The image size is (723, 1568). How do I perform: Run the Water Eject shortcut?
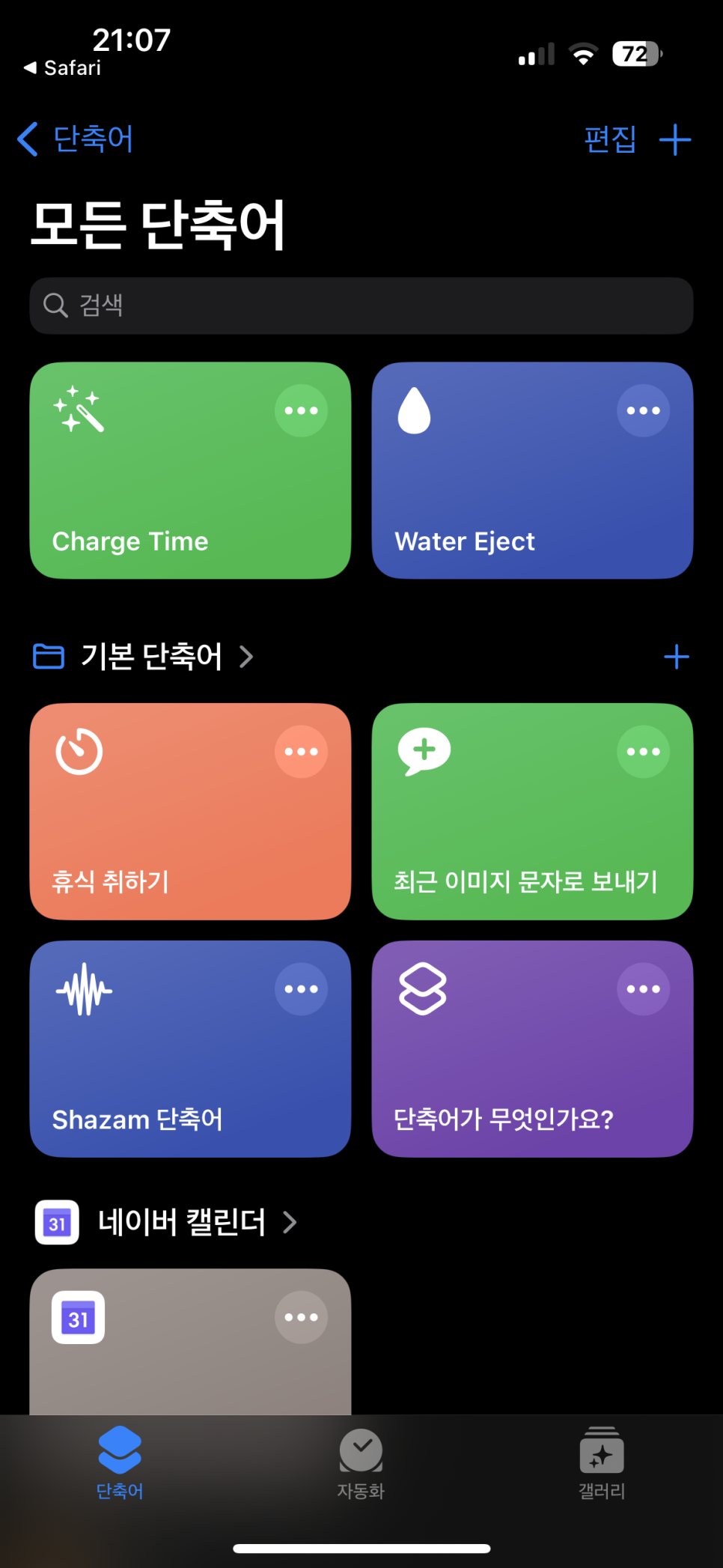click(532, 470)
